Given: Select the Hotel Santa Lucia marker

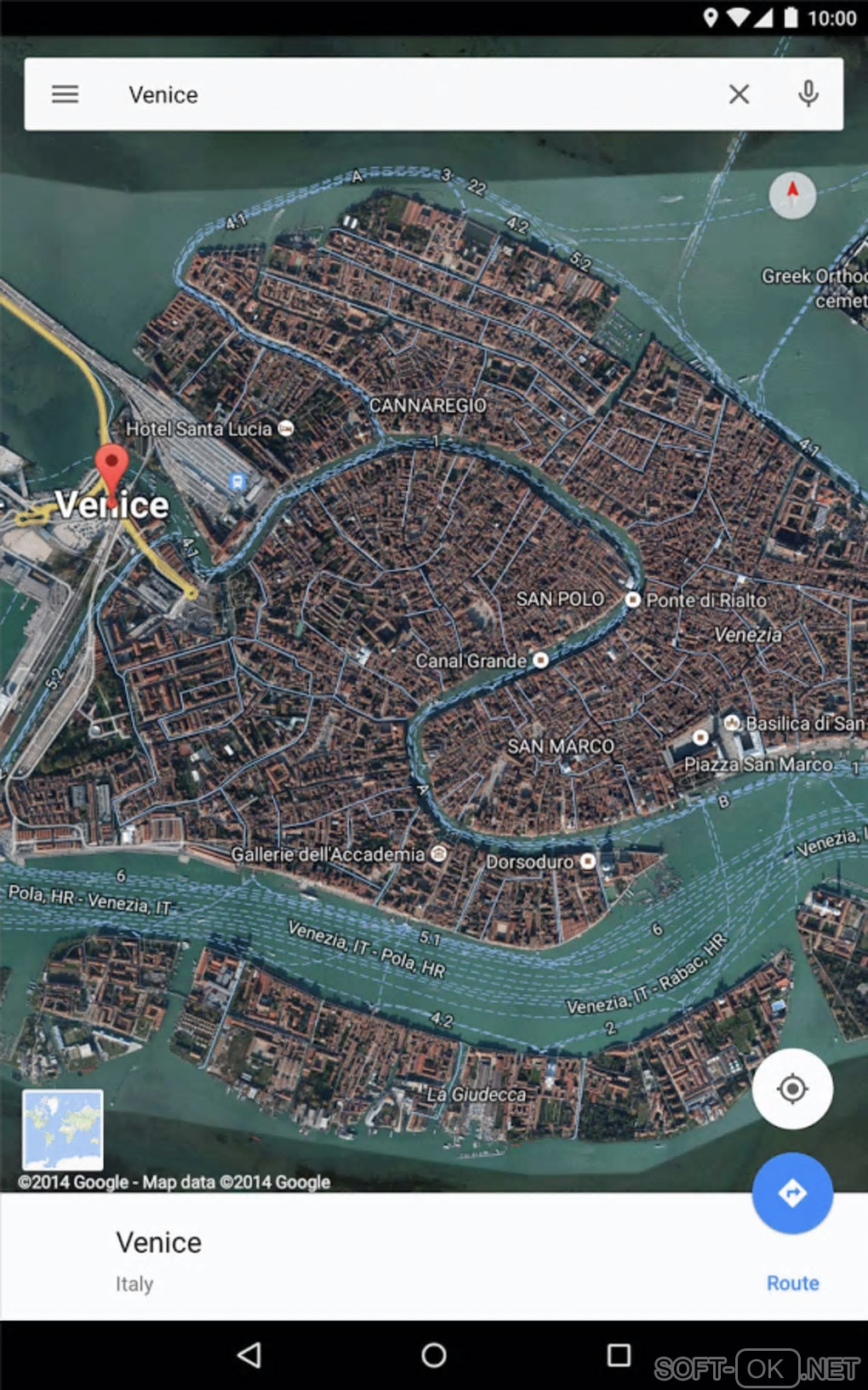Looking at the screenshot, I should 287,428.
